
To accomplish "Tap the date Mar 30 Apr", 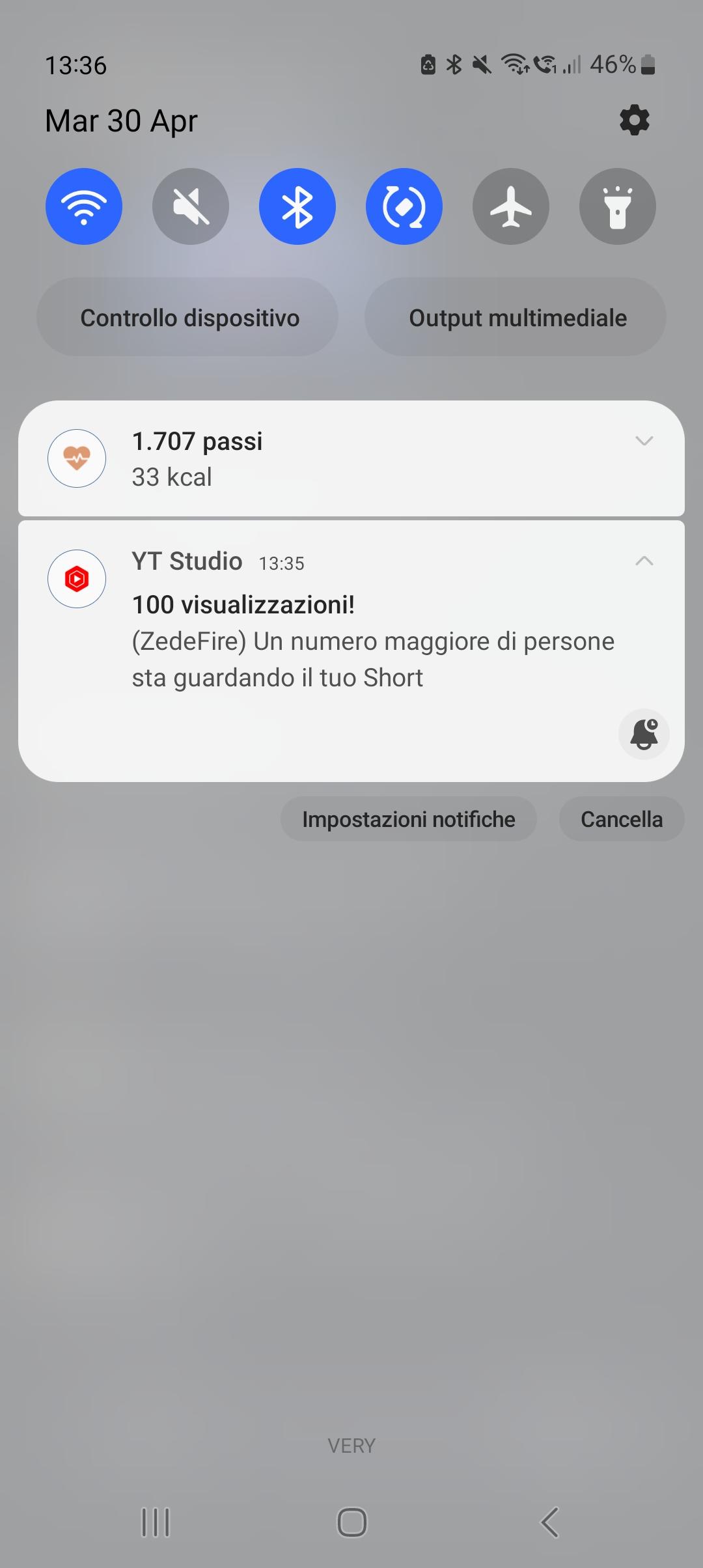I will coord(122,120).
